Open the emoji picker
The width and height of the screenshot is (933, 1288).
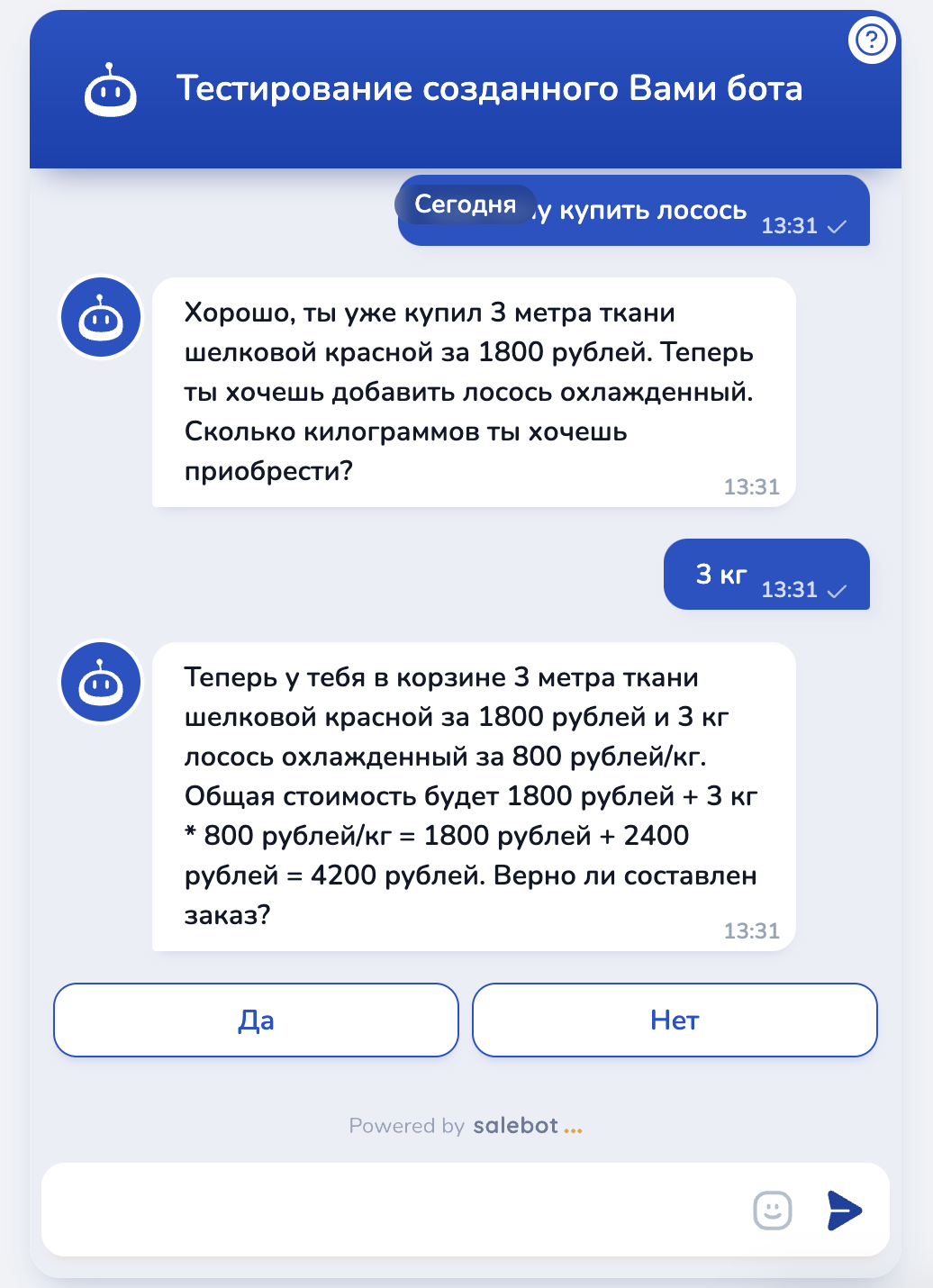772,1210
